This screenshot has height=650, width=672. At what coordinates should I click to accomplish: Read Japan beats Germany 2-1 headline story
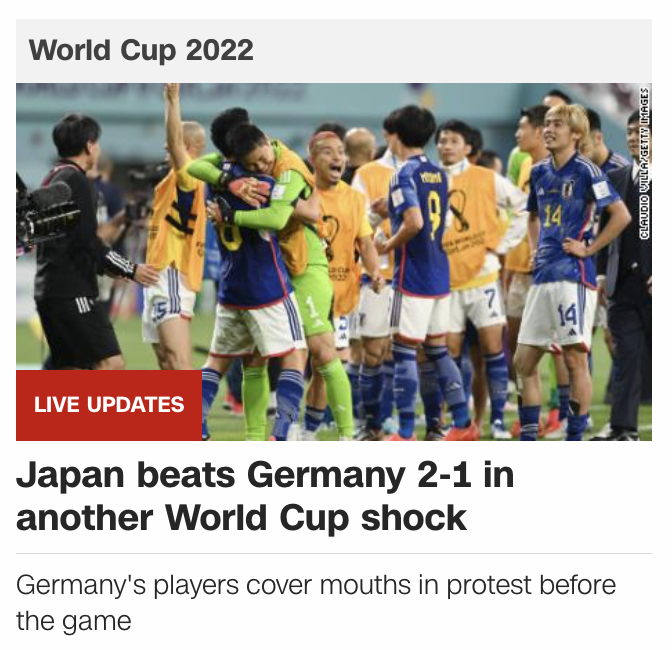pyautogui.click(x=265, y=496)
